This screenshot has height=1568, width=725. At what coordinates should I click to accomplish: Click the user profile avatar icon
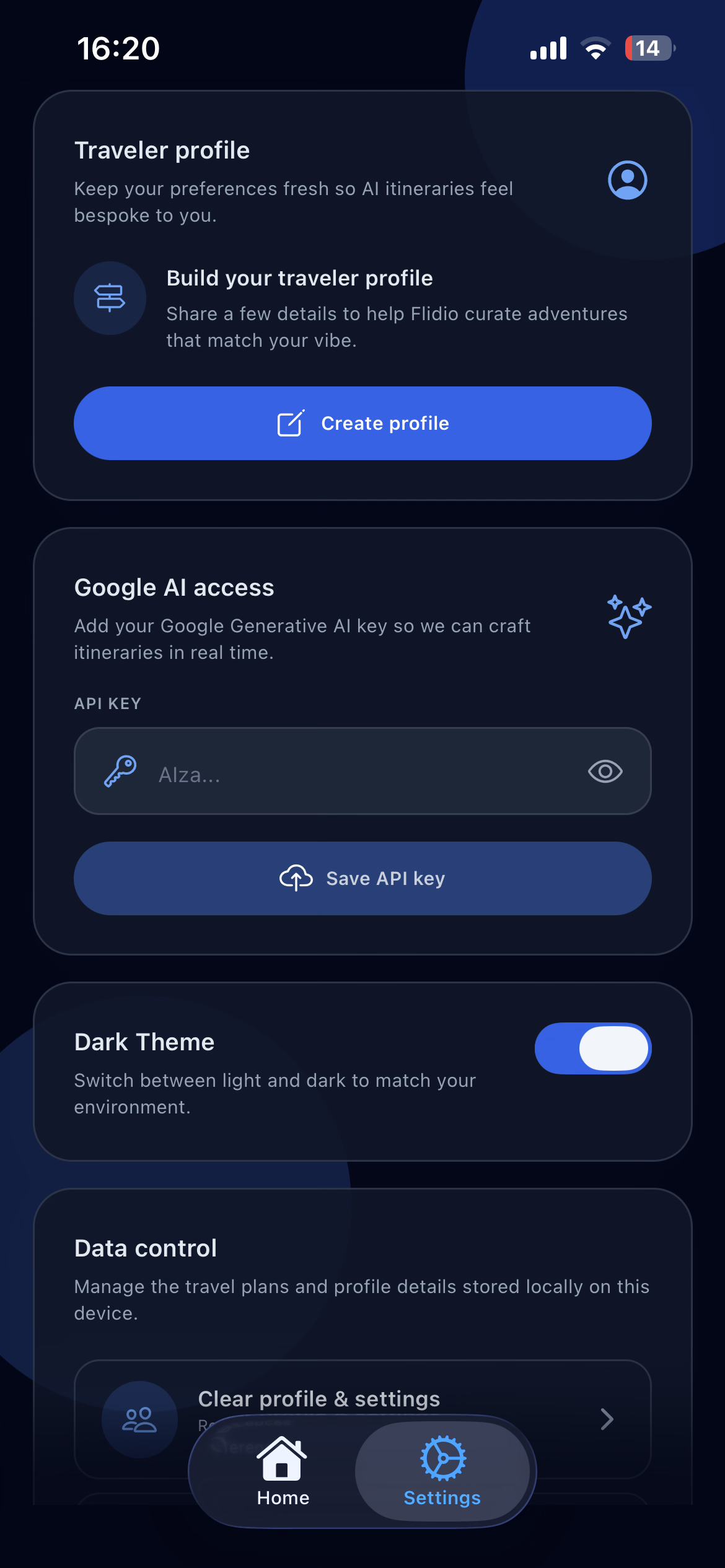click(x=626, y=180)
